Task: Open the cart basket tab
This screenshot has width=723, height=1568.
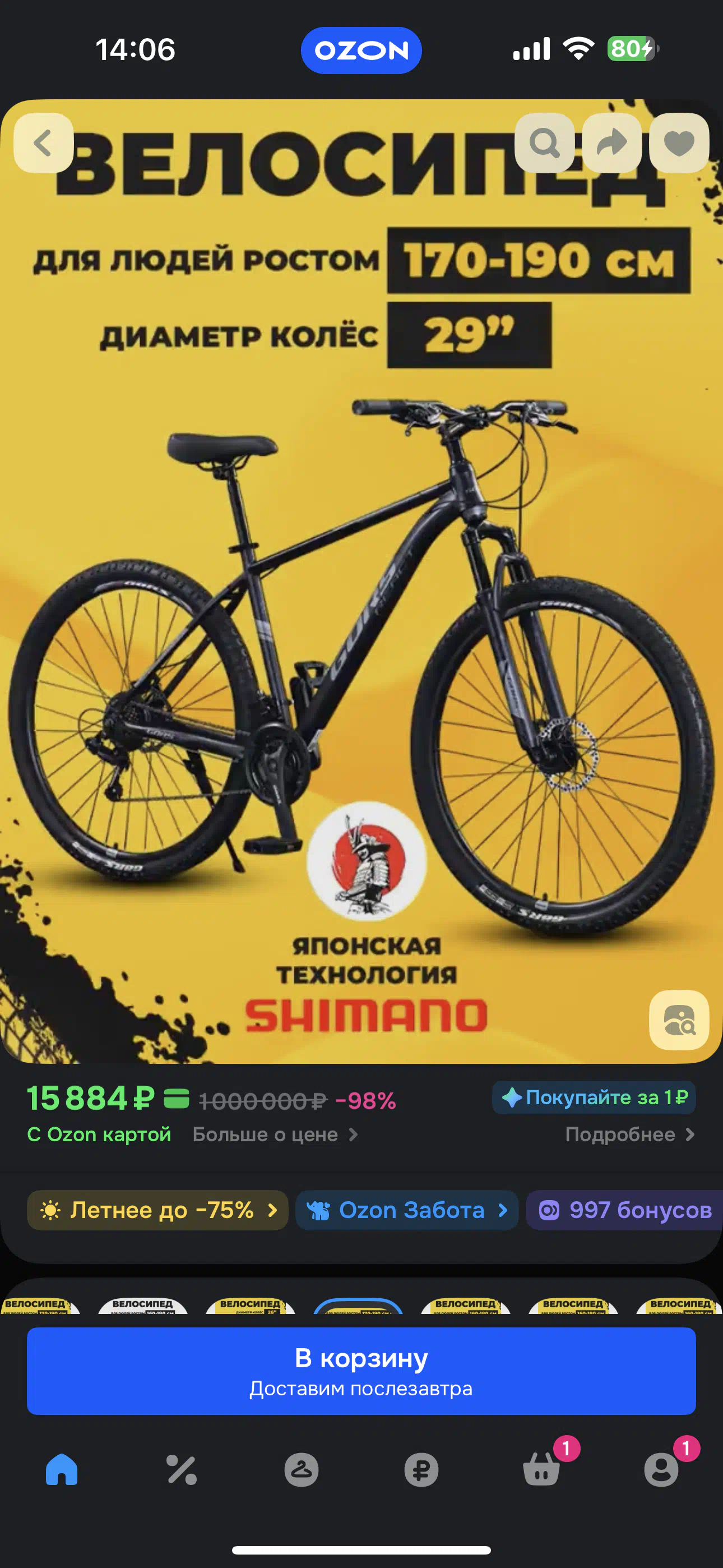Action: click(541, 1470)
